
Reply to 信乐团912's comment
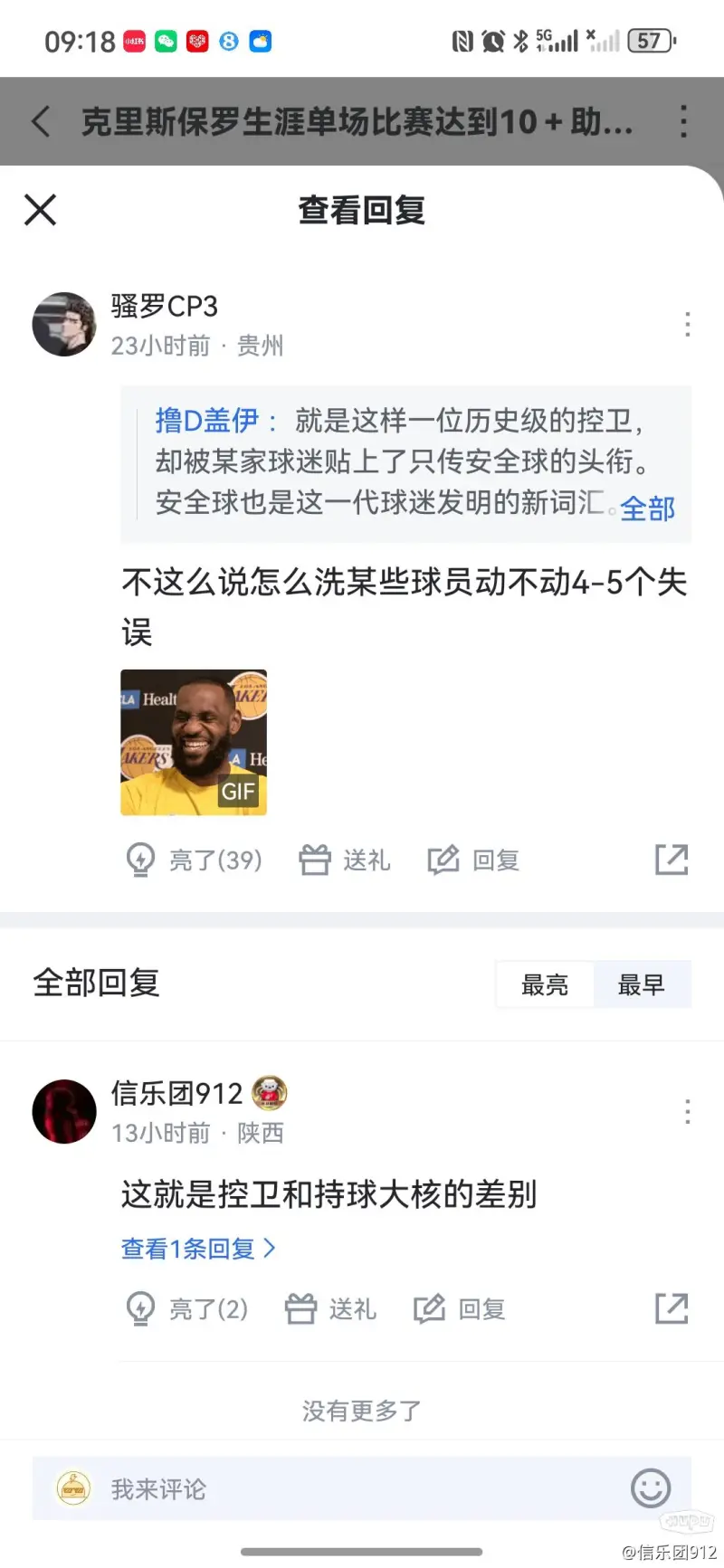coord(460,1308)
